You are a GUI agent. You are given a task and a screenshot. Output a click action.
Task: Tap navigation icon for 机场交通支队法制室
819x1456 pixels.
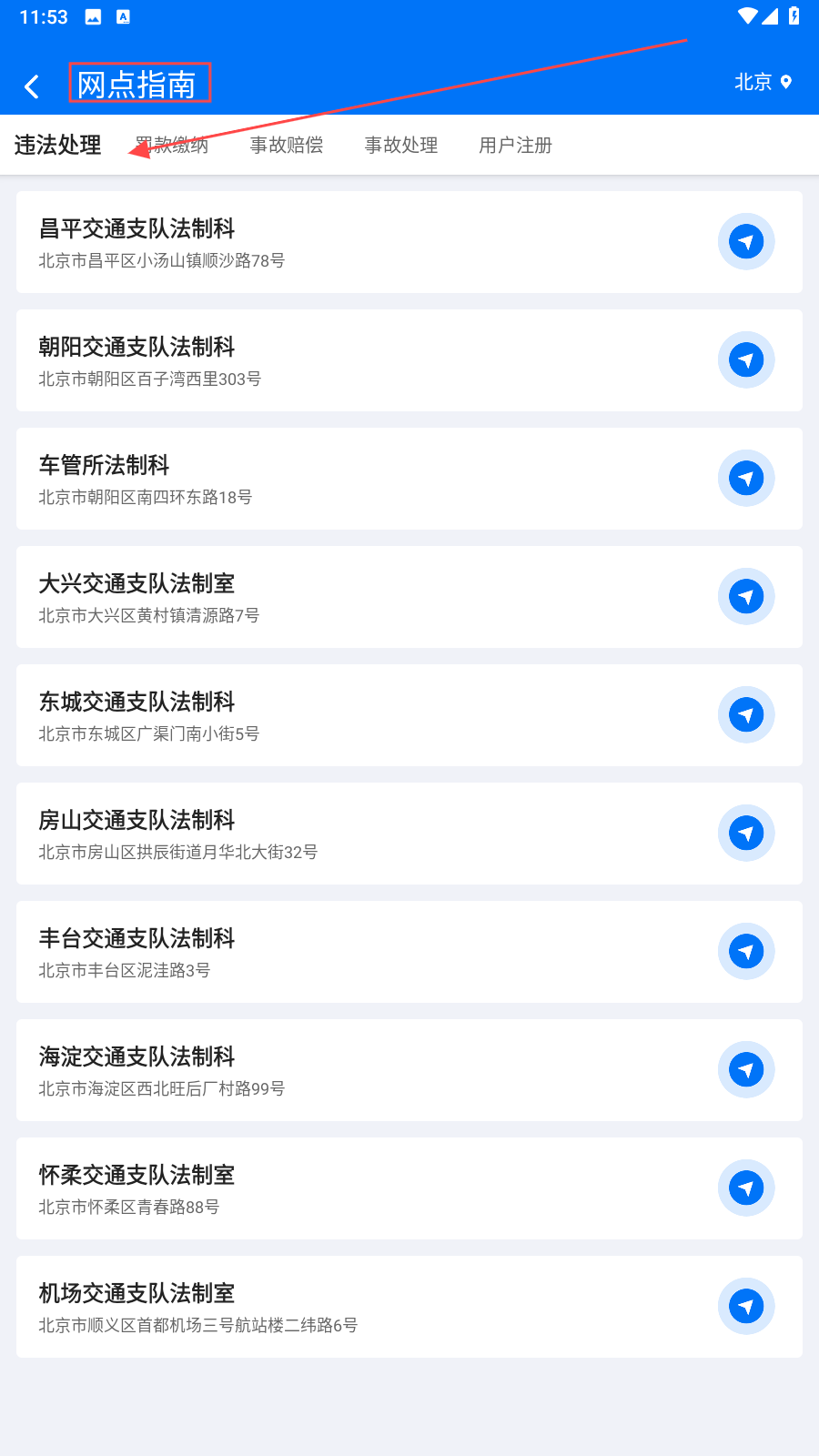pyautogui.click(x=746, y=1307)
